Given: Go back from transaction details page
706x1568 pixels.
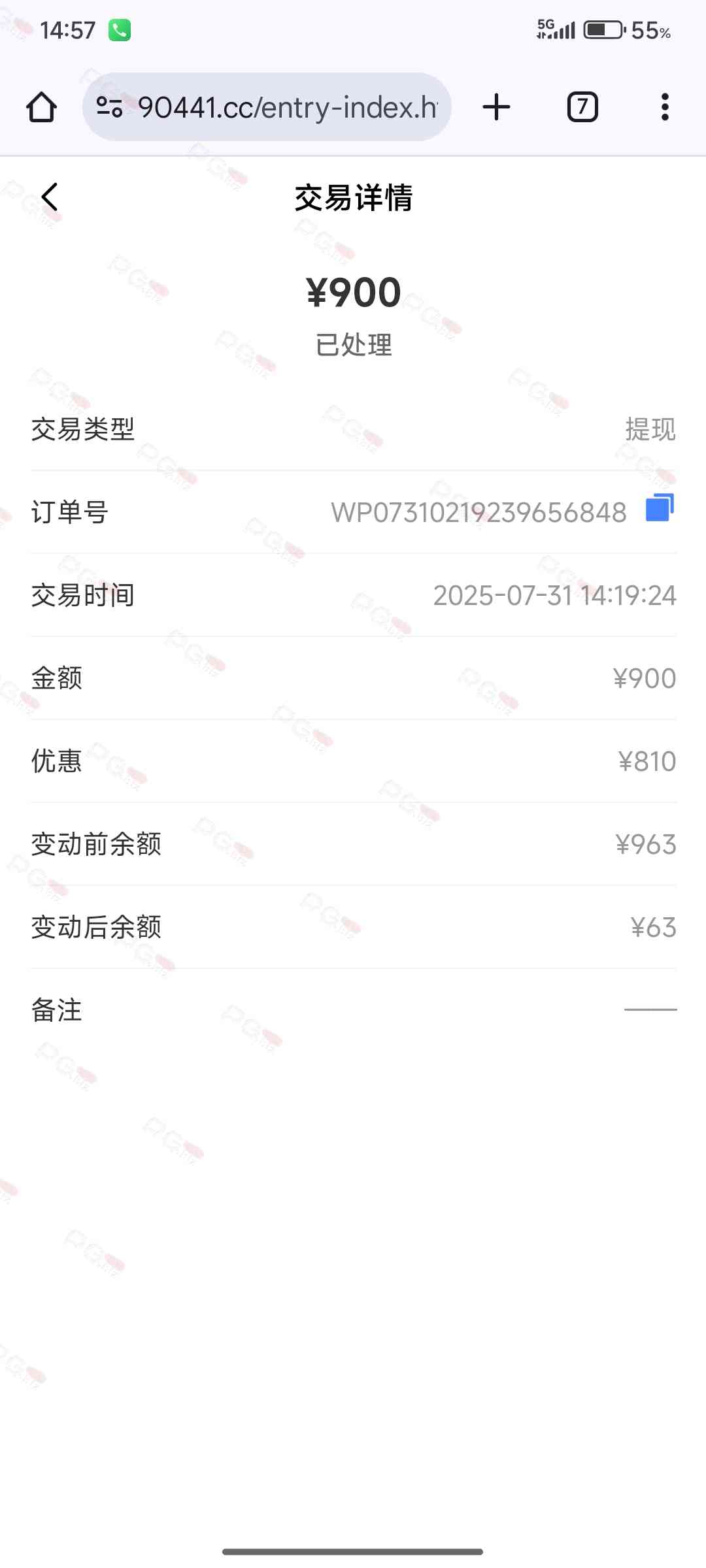Looking at the screenshot, I should click(x=50, y=197).
